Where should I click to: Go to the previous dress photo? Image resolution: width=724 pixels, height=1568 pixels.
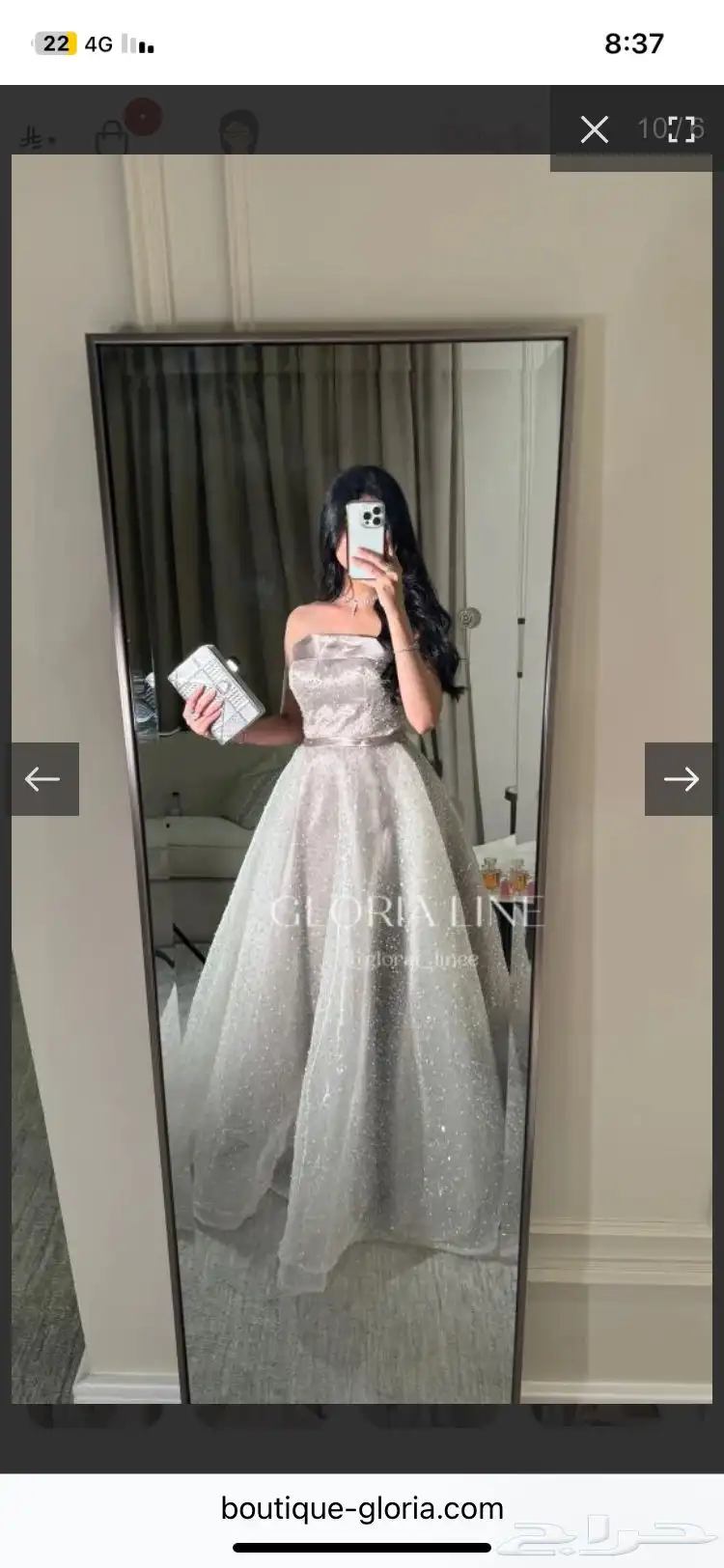pyautogui.click(x=43, y=779)
